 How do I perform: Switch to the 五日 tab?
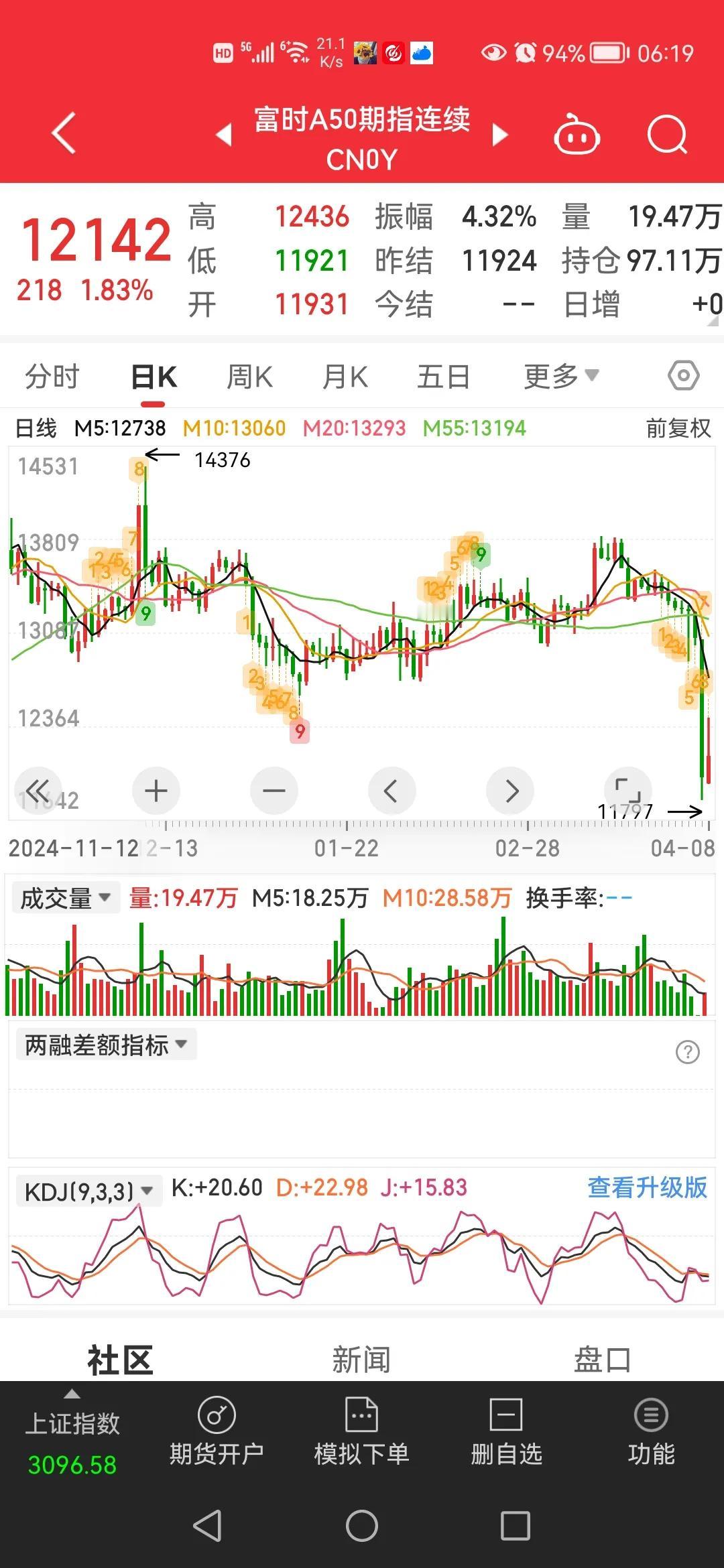coord(443,377)
